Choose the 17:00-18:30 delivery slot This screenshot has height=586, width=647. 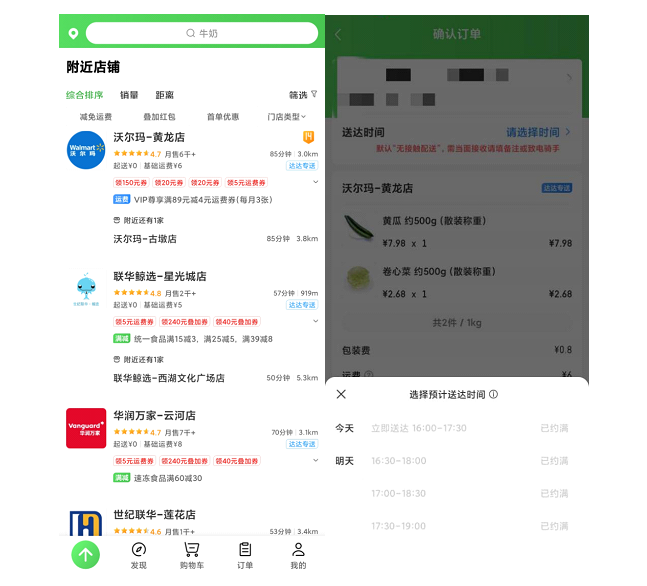pyautogui.click(x=398, y=493)
